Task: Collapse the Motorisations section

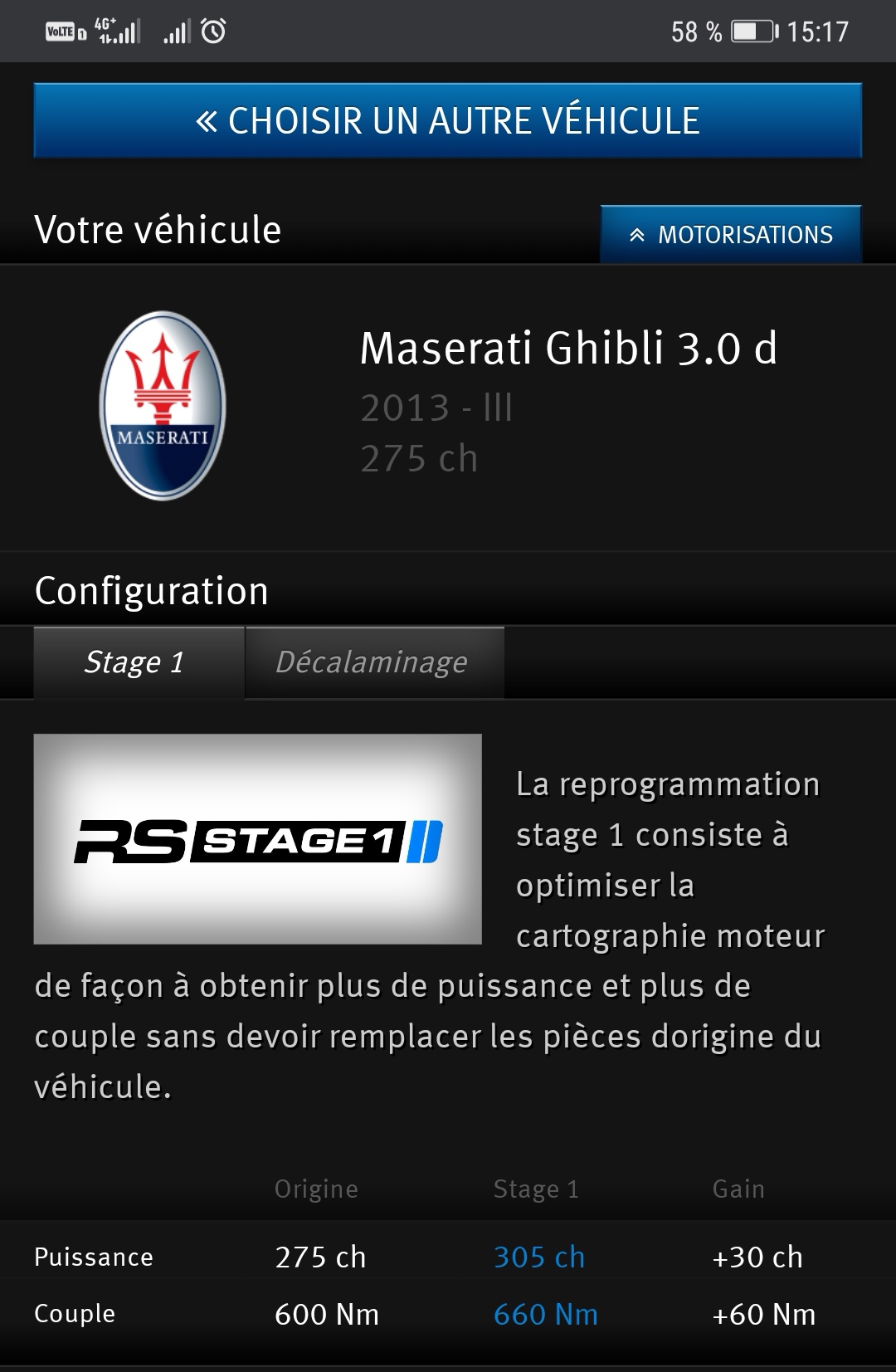Action: 730,235
